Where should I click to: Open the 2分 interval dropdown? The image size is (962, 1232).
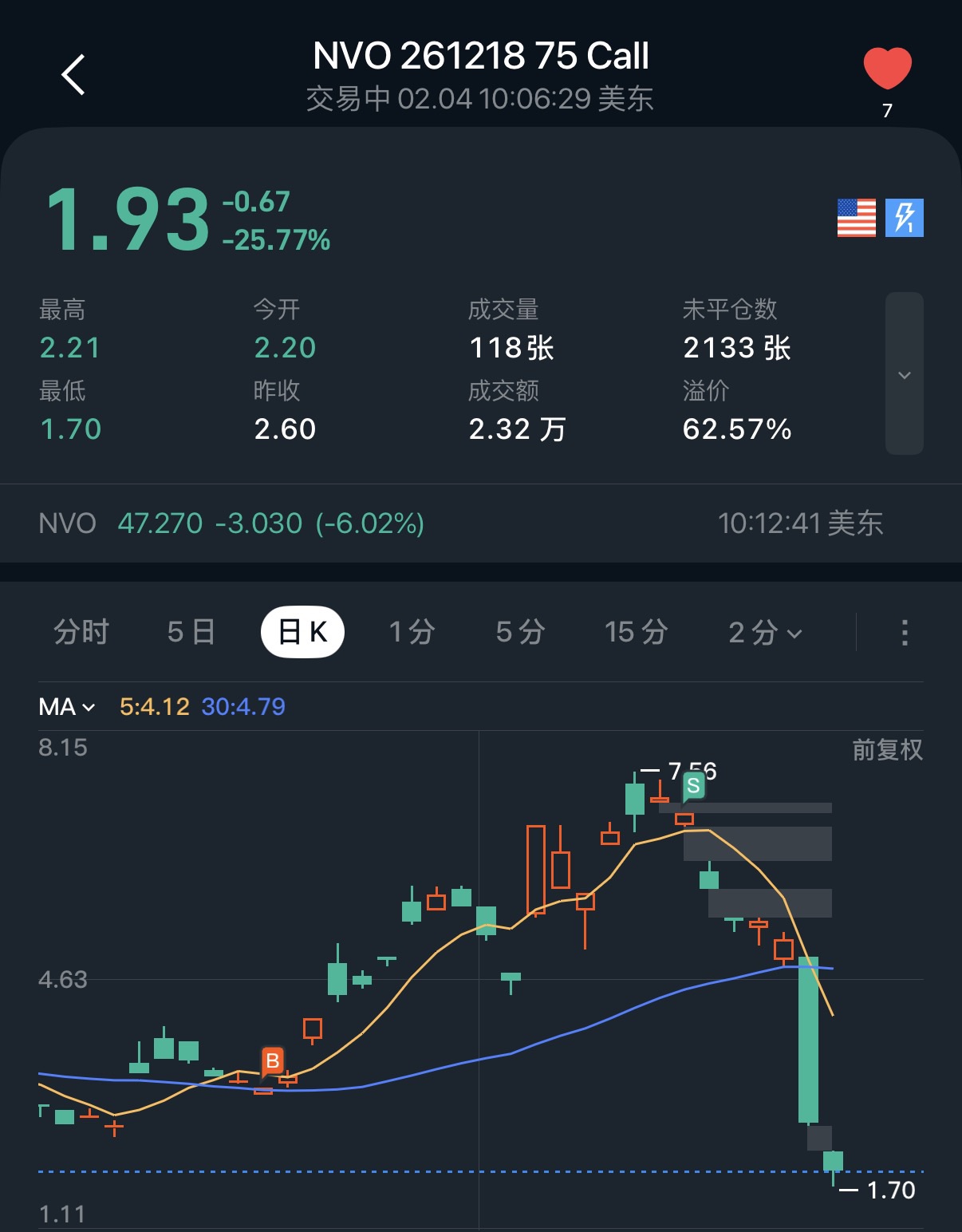pyautogui.click(x=764, y=632)
